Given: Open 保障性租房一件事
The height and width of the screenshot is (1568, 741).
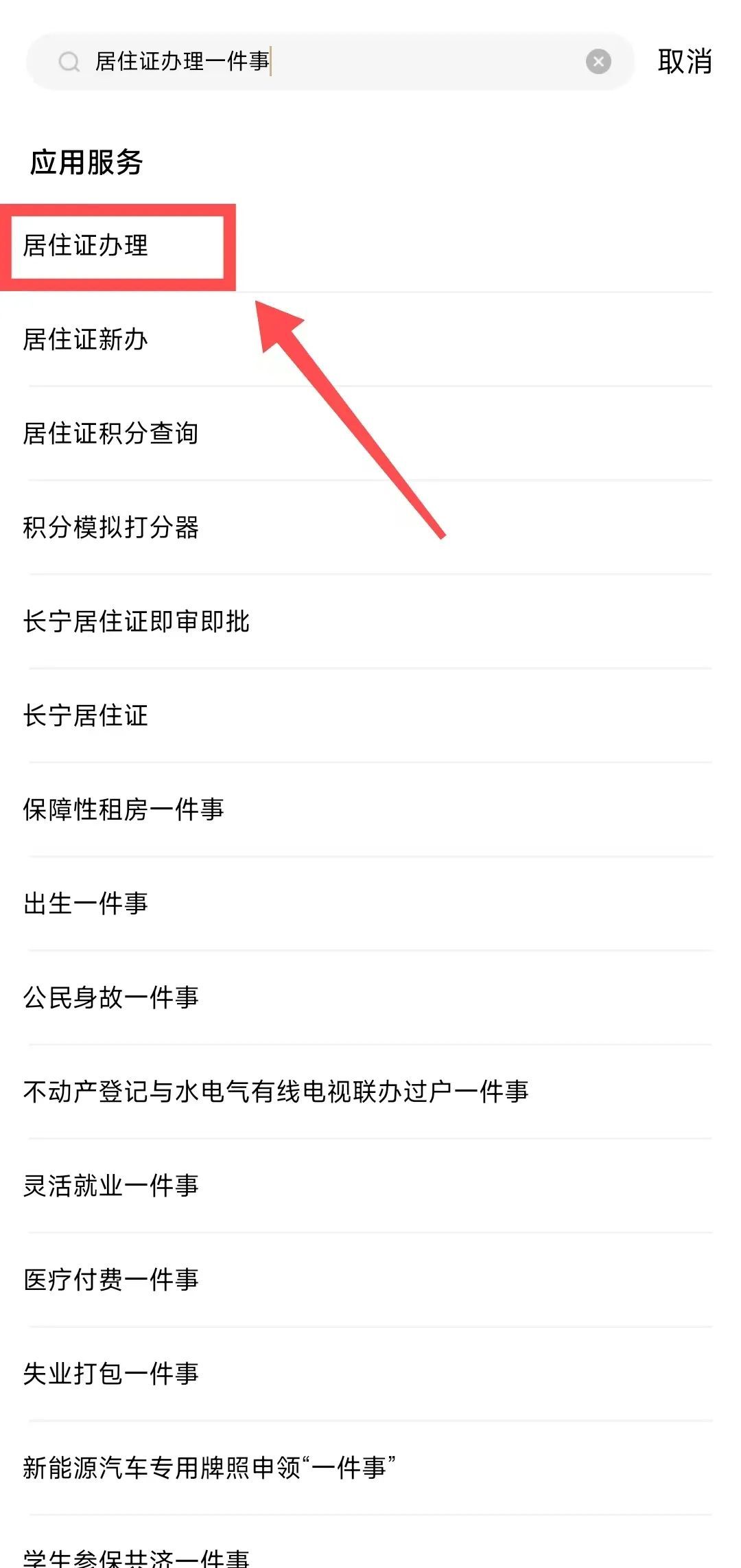Looking at the screenshot, I should click(123, 810).
